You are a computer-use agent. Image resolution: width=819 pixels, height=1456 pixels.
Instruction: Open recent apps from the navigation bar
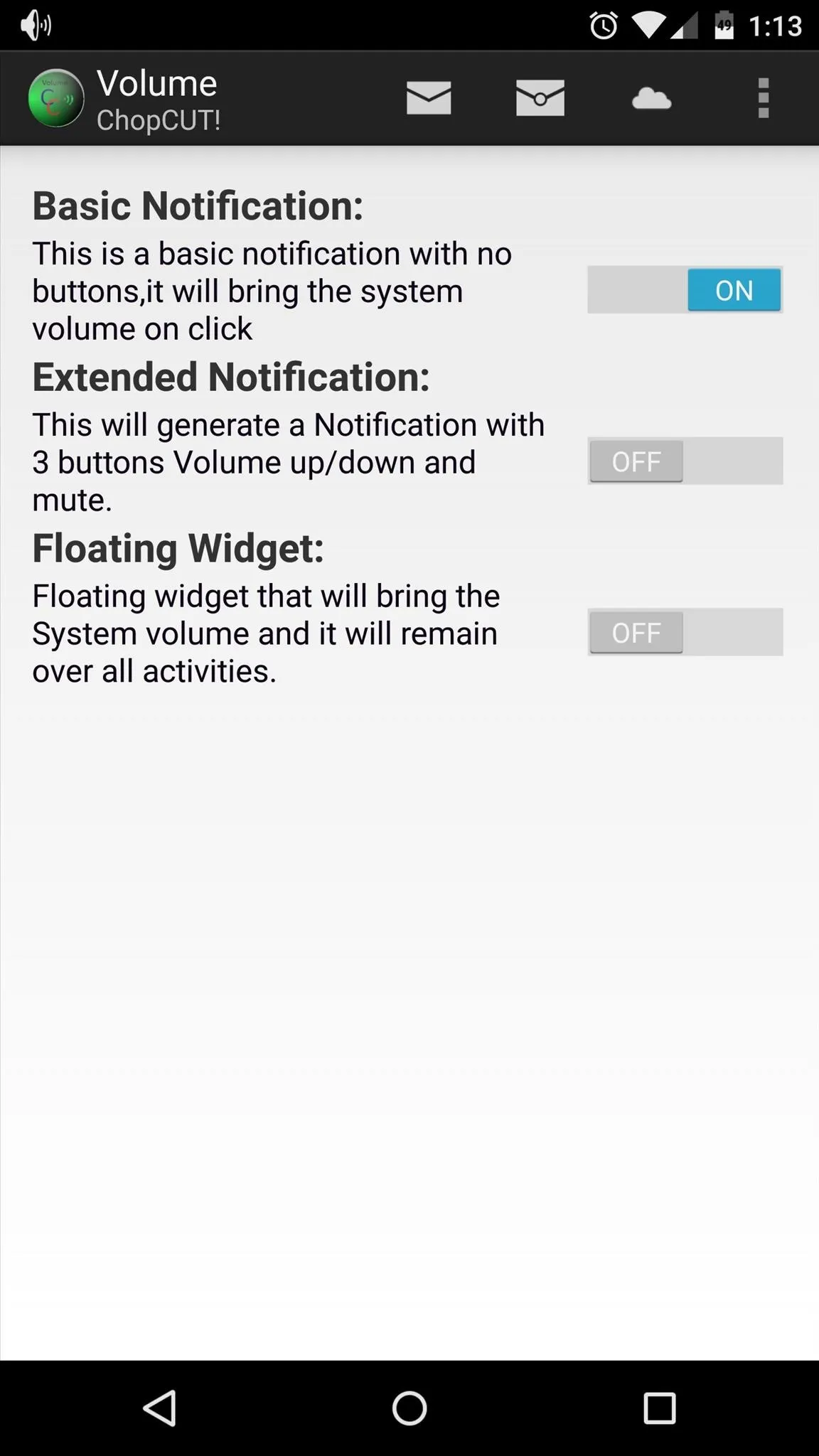[659, 1408]
